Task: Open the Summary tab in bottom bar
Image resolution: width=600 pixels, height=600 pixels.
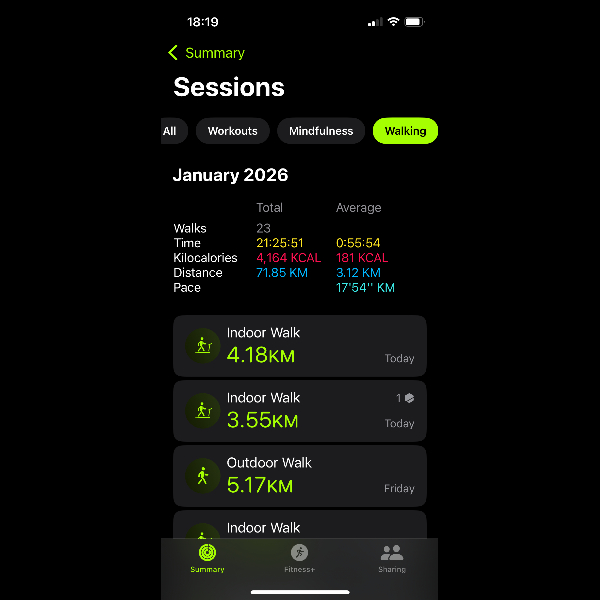Action: coord(207,557)
